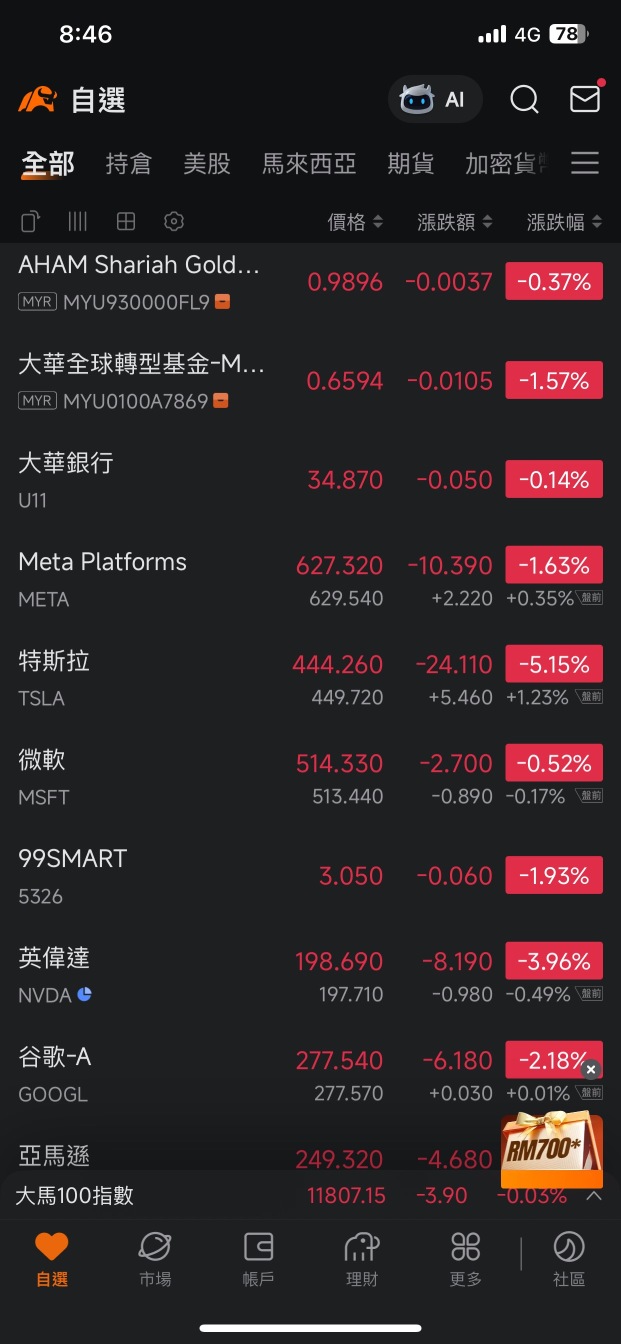Switch to the 美股 tab
Viewport: 621px width, 1344px height.
[x=207, y=164]
